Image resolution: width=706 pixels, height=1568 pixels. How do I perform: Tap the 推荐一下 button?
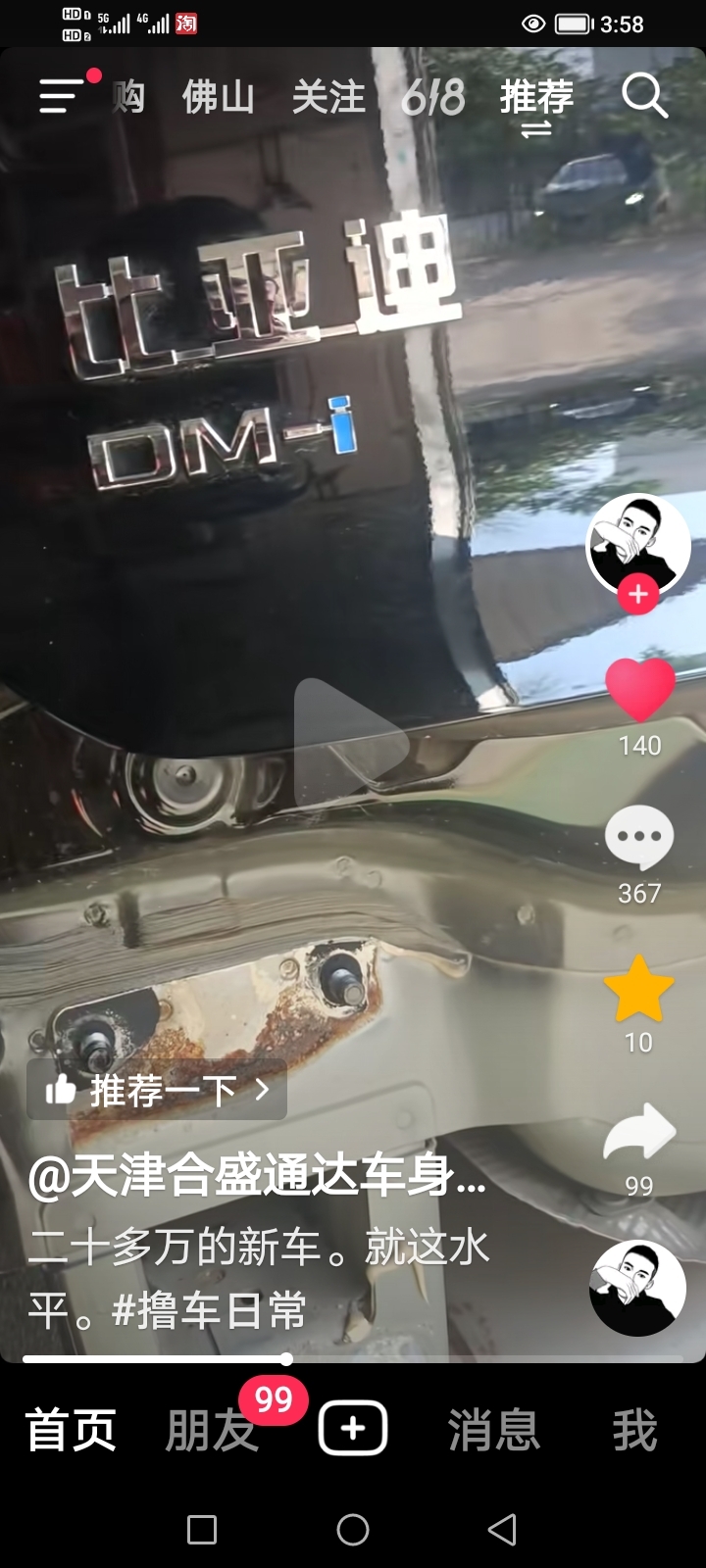pyautogui.click(x=157, y=1090)
